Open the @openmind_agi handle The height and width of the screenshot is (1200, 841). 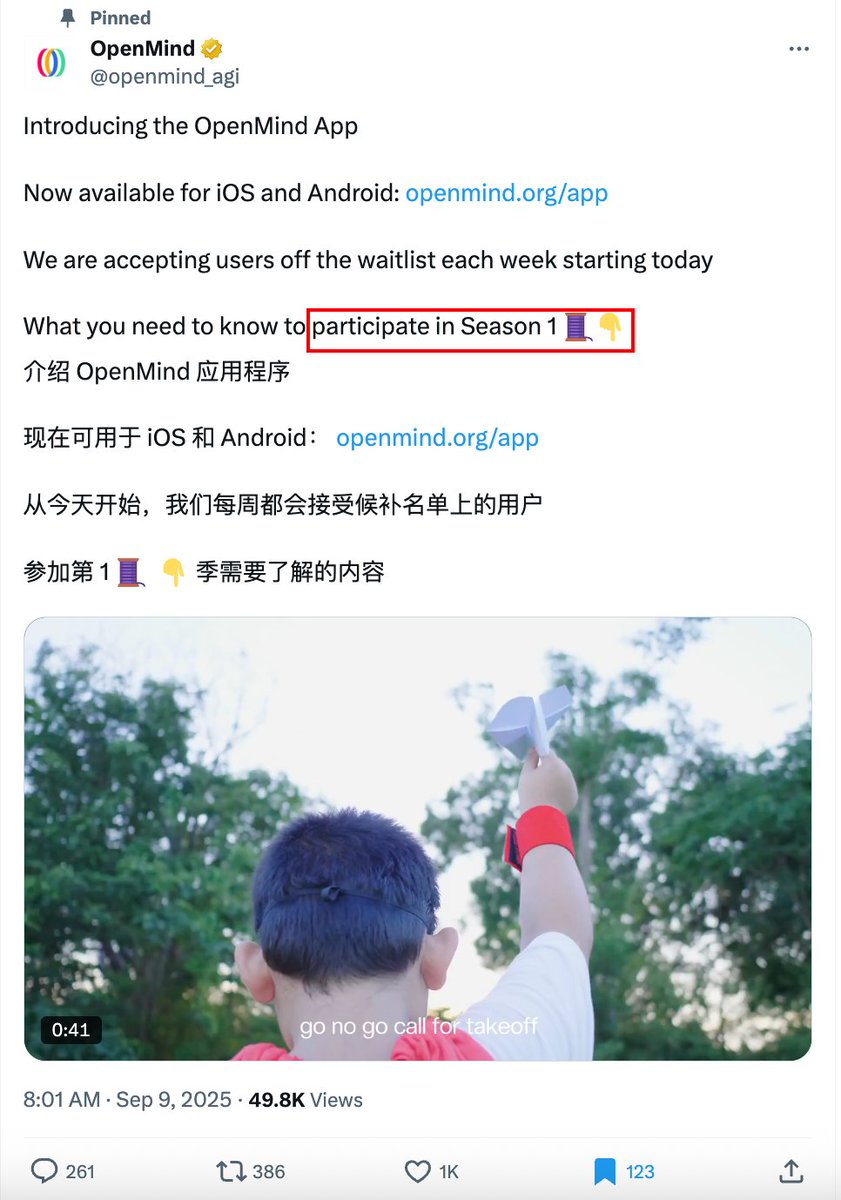coord(165,76)
